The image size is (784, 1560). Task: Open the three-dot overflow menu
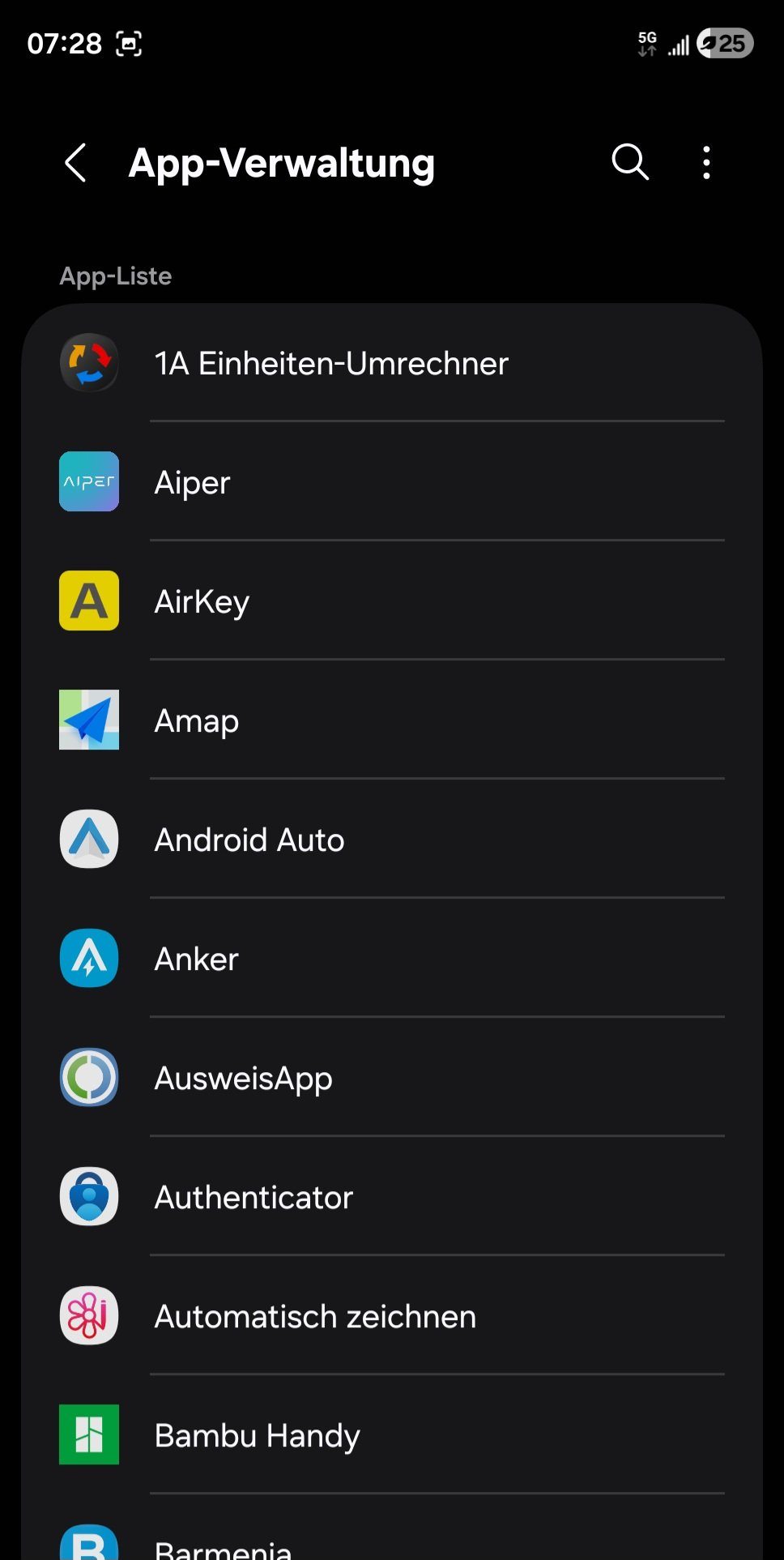(x=706, y=163)
